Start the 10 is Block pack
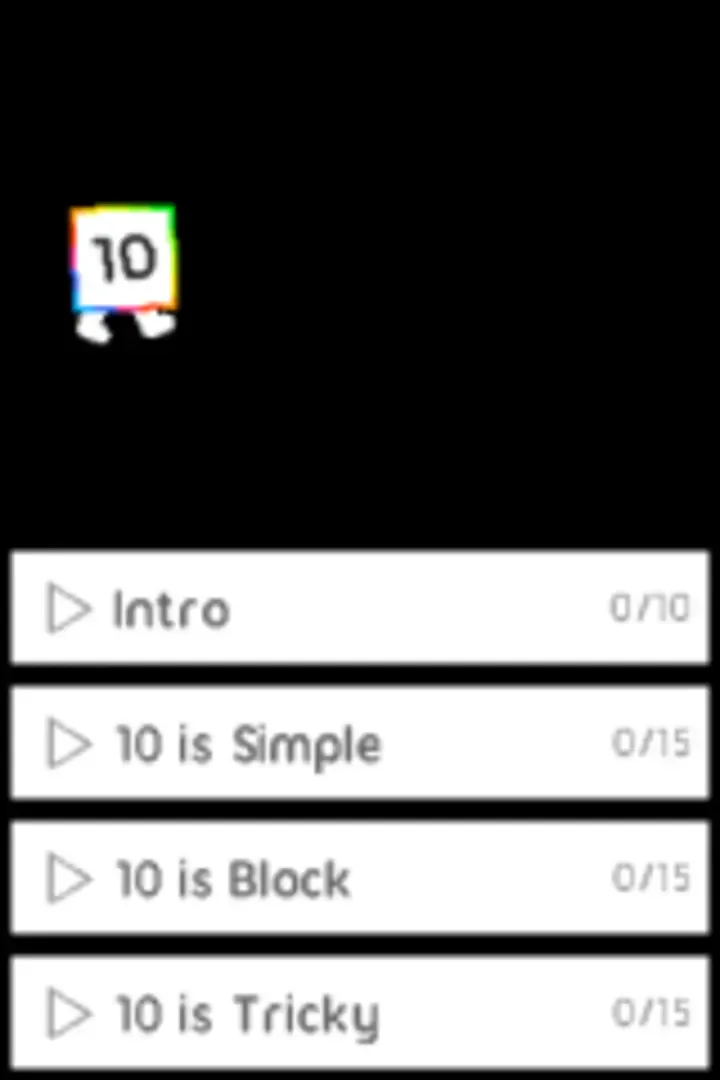 360,878
